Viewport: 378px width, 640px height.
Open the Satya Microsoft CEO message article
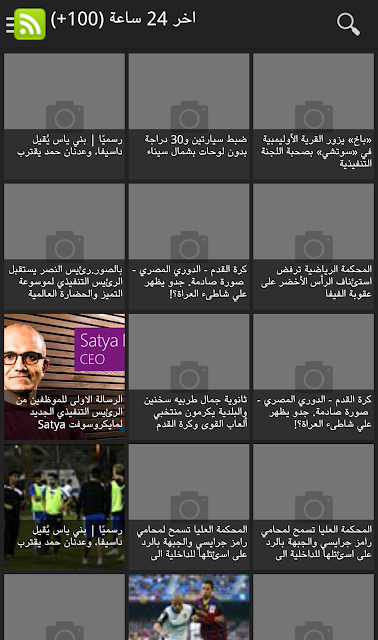tap(64, 376)
